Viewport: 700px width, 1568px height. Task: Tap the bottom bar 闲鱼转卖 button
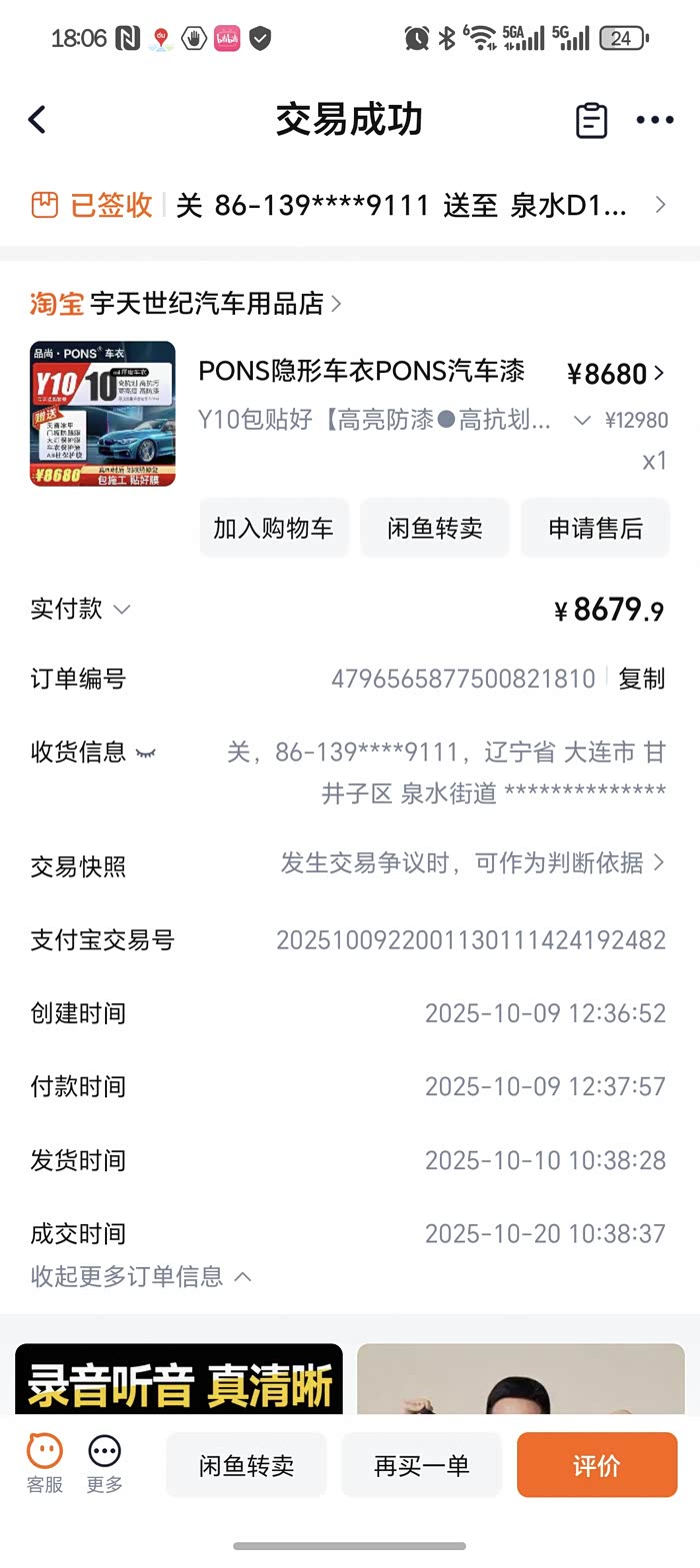246,1465
